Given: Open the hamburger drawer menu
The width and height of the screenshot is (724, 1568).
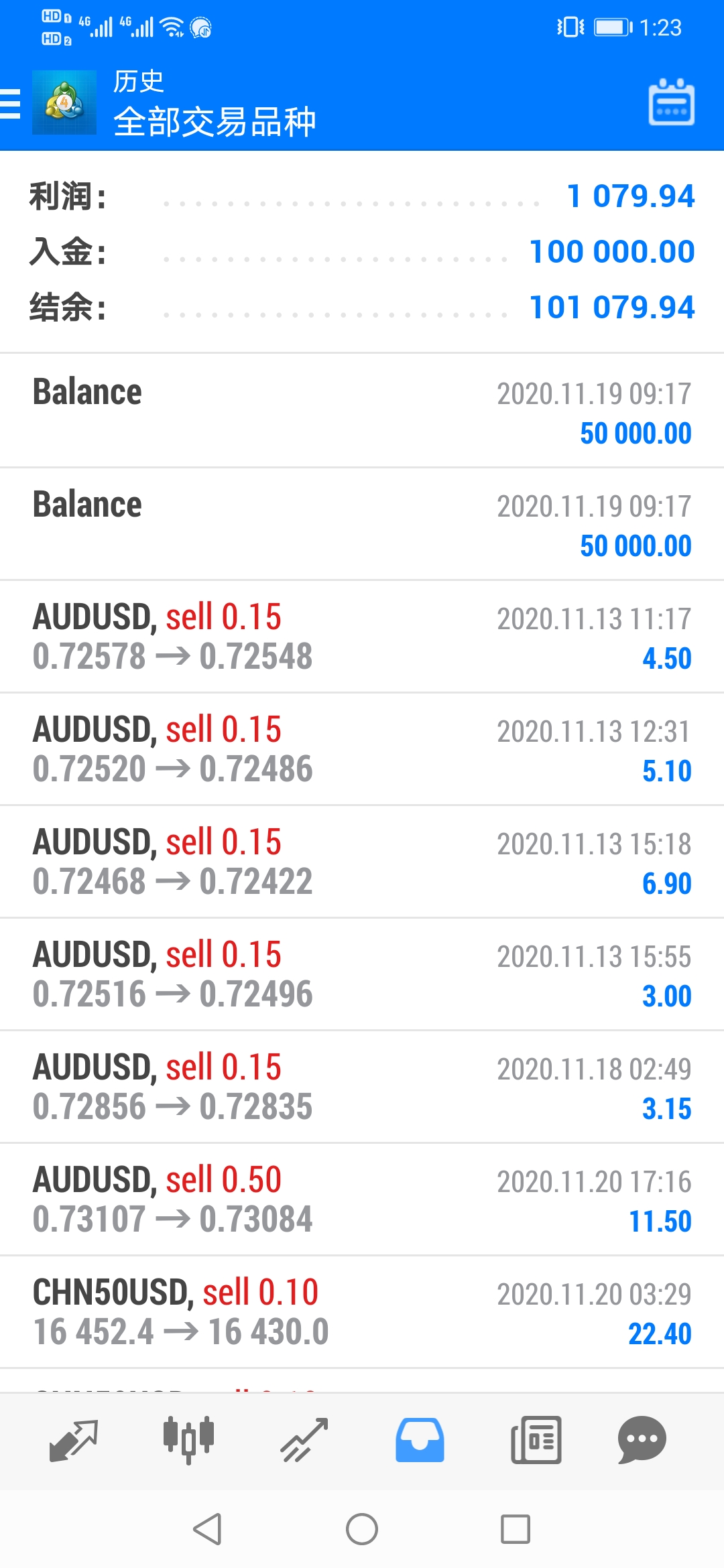Looking at the screenshot, I should pos(11,105).
